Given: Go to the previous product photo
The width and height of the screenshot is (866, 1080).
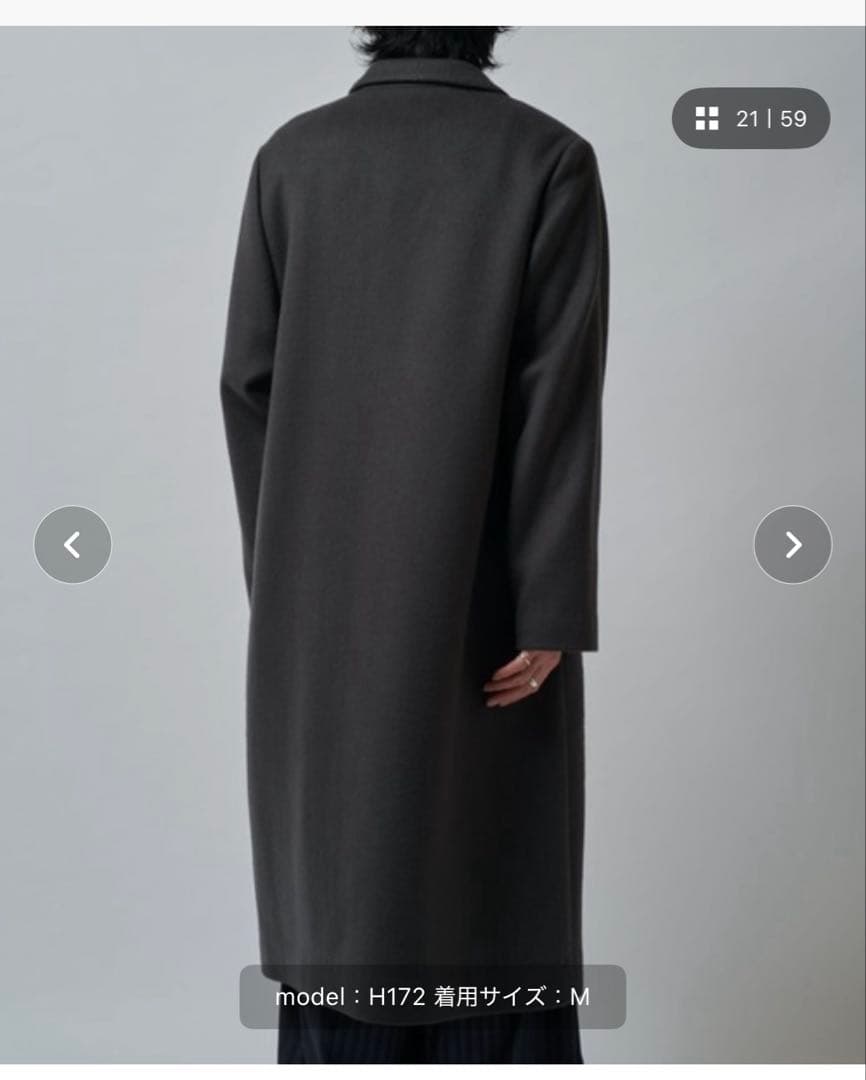Looking at the screenshot, I should point(73,545).
